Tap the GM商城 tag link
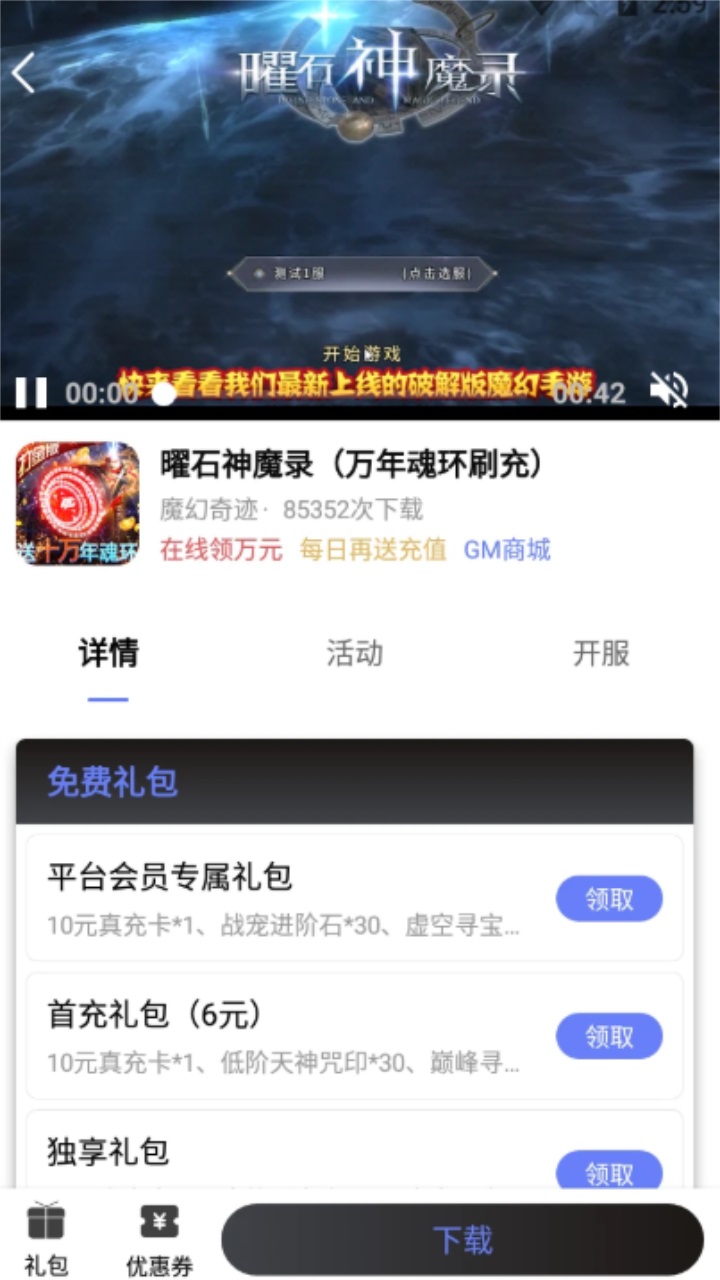The image size is (720, 1280). click(506, 552)
